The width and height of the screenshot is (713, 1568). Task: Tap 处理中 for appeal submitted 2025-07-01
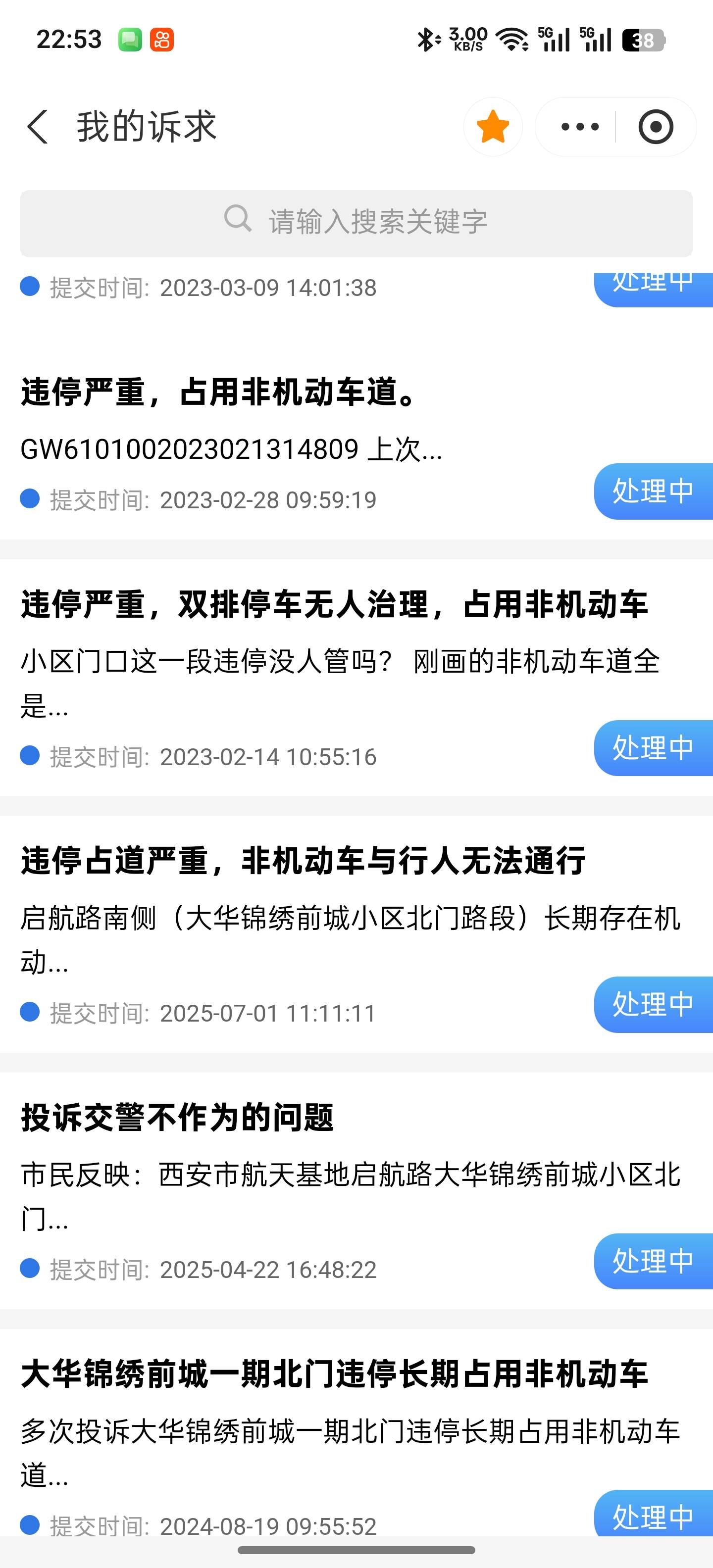(x=653, y=1004)
